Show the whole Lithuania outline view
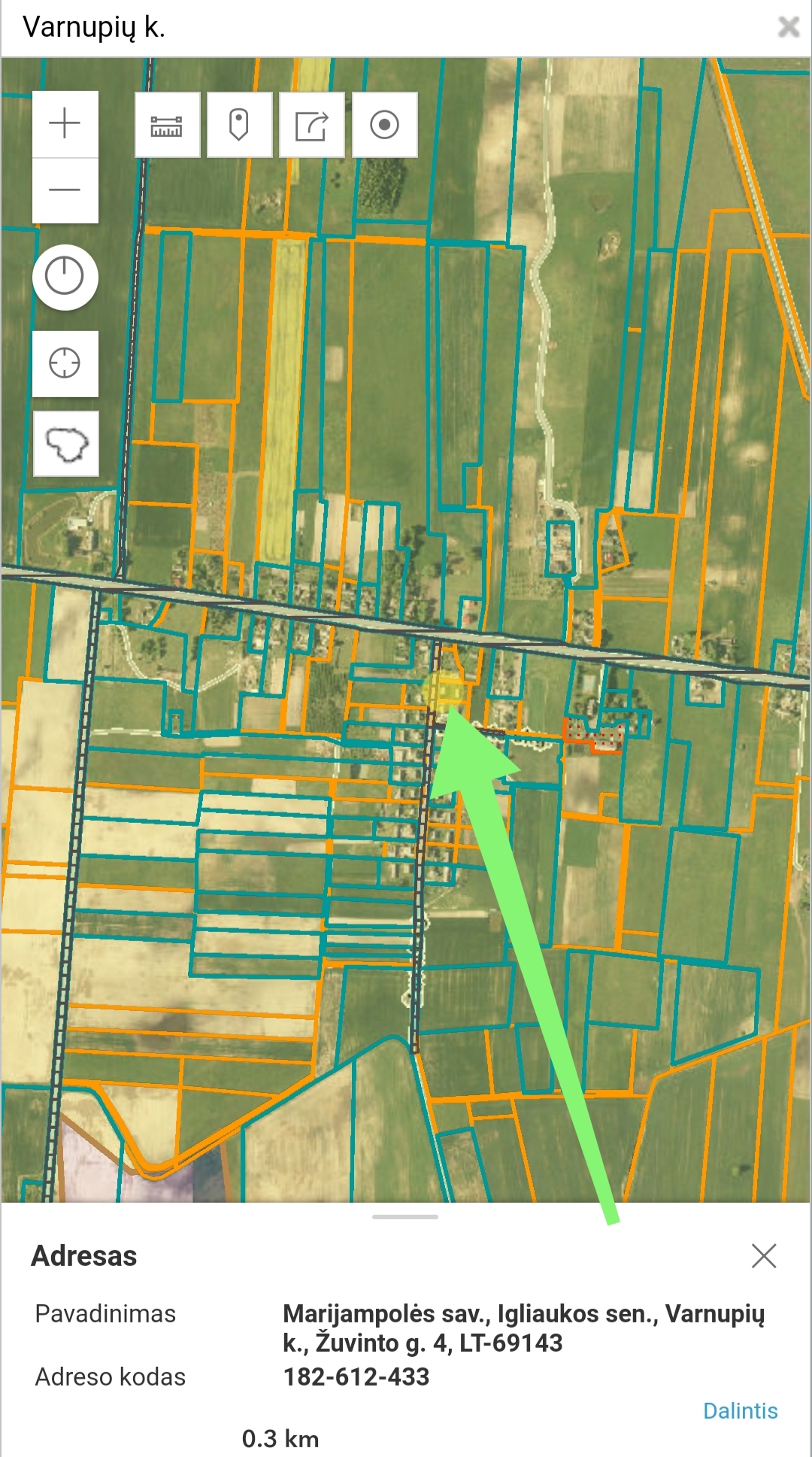Viewport: 812px width, 1457px height. click(x=66, y=444)
